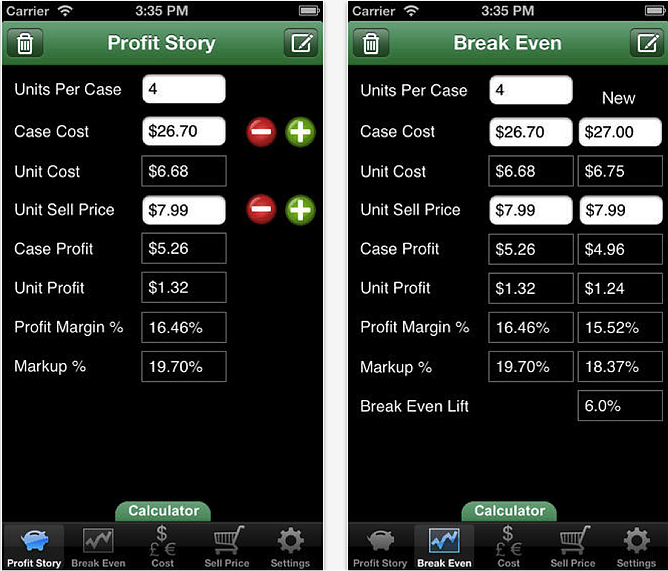The image size is (668, 571).
Task: Edit the $26.70 Case Cost field on Profit Story
Action: click(x=184, y=131)
